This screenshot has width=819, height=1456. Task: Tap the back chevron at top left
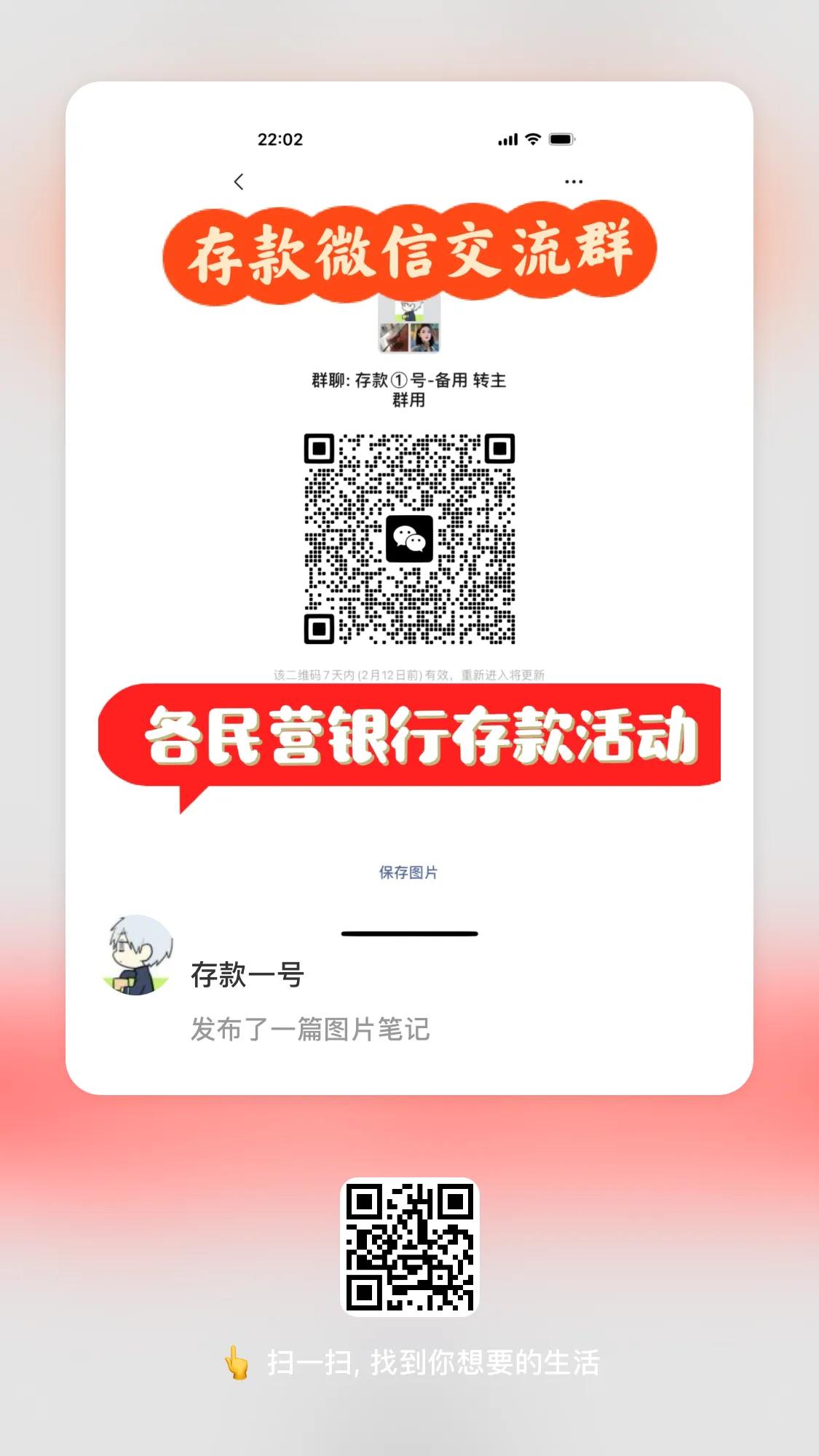click(240, 180)
